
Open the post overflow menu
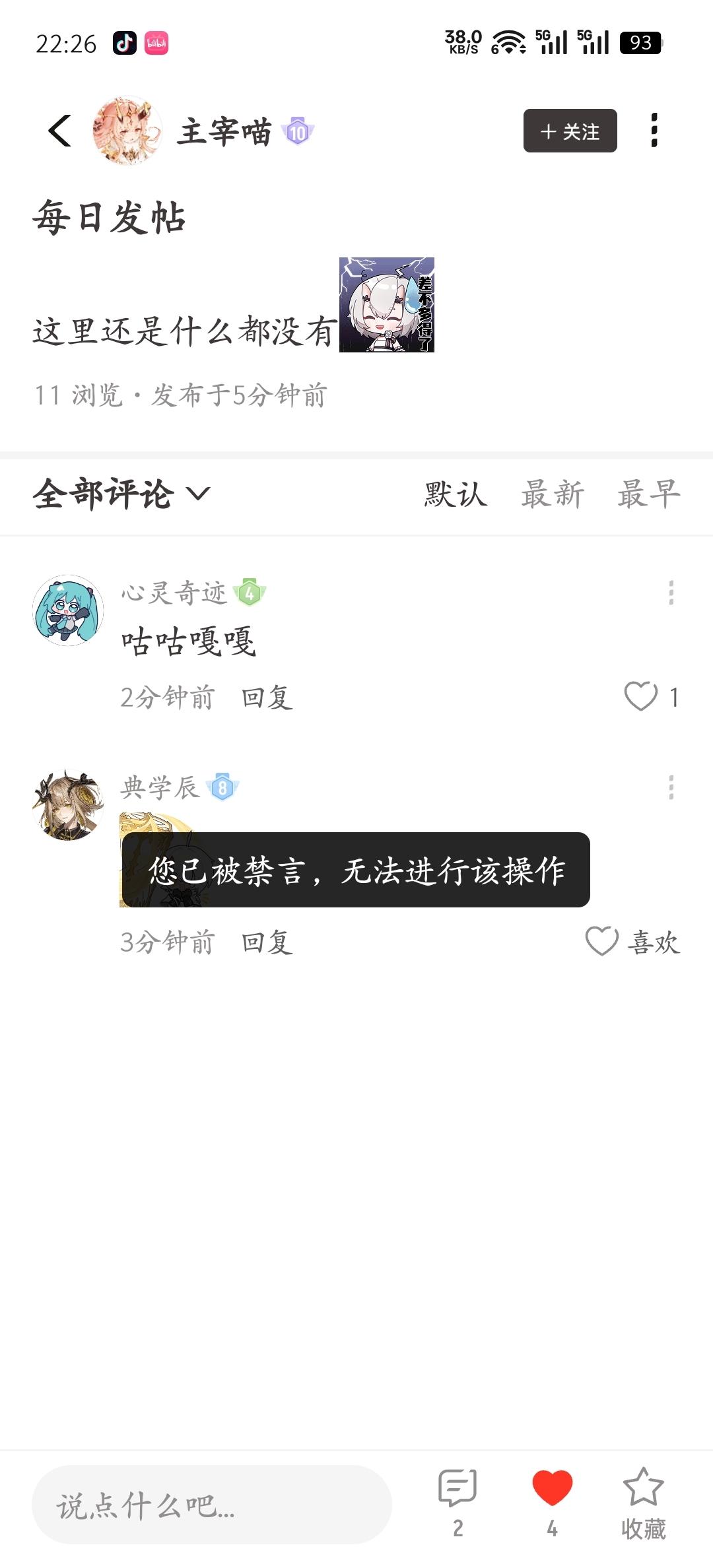(x=654, y=131)
